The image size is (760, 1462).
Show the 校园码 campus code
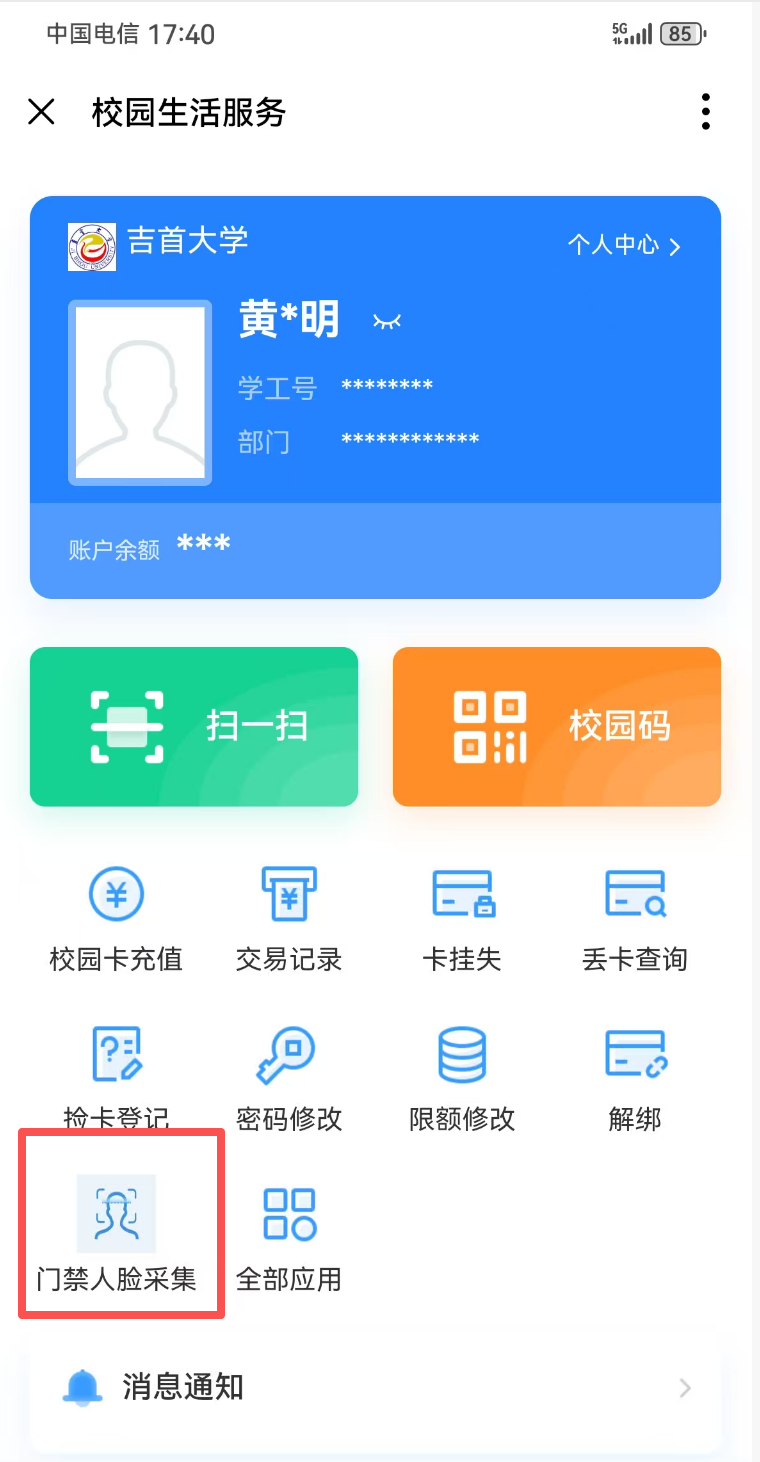tap(557, 726)
